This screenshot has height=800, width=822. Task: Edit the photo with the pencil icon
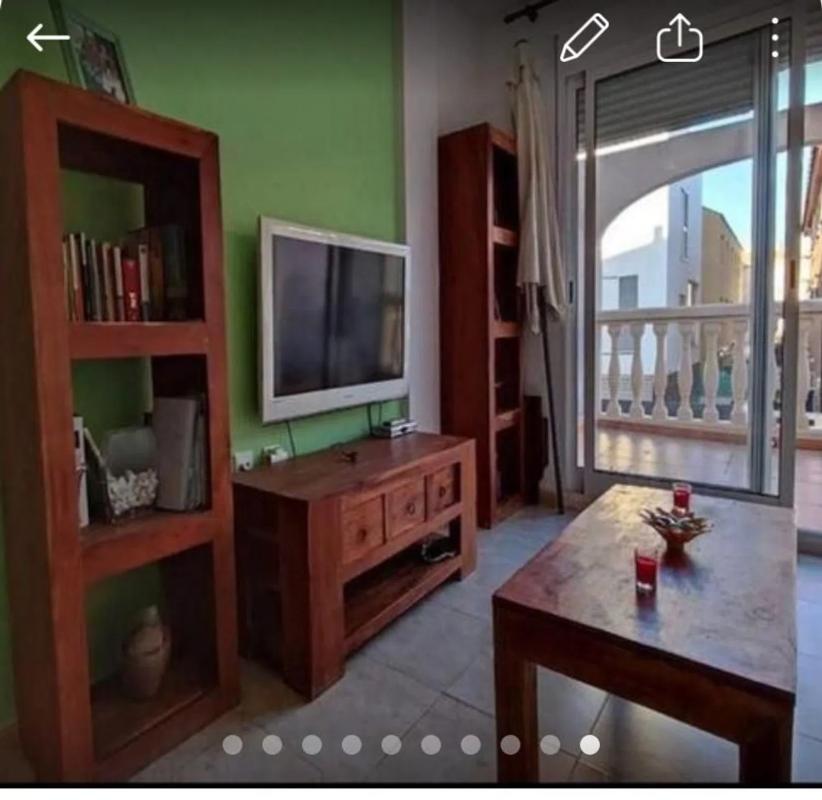[x=584, y=38]
